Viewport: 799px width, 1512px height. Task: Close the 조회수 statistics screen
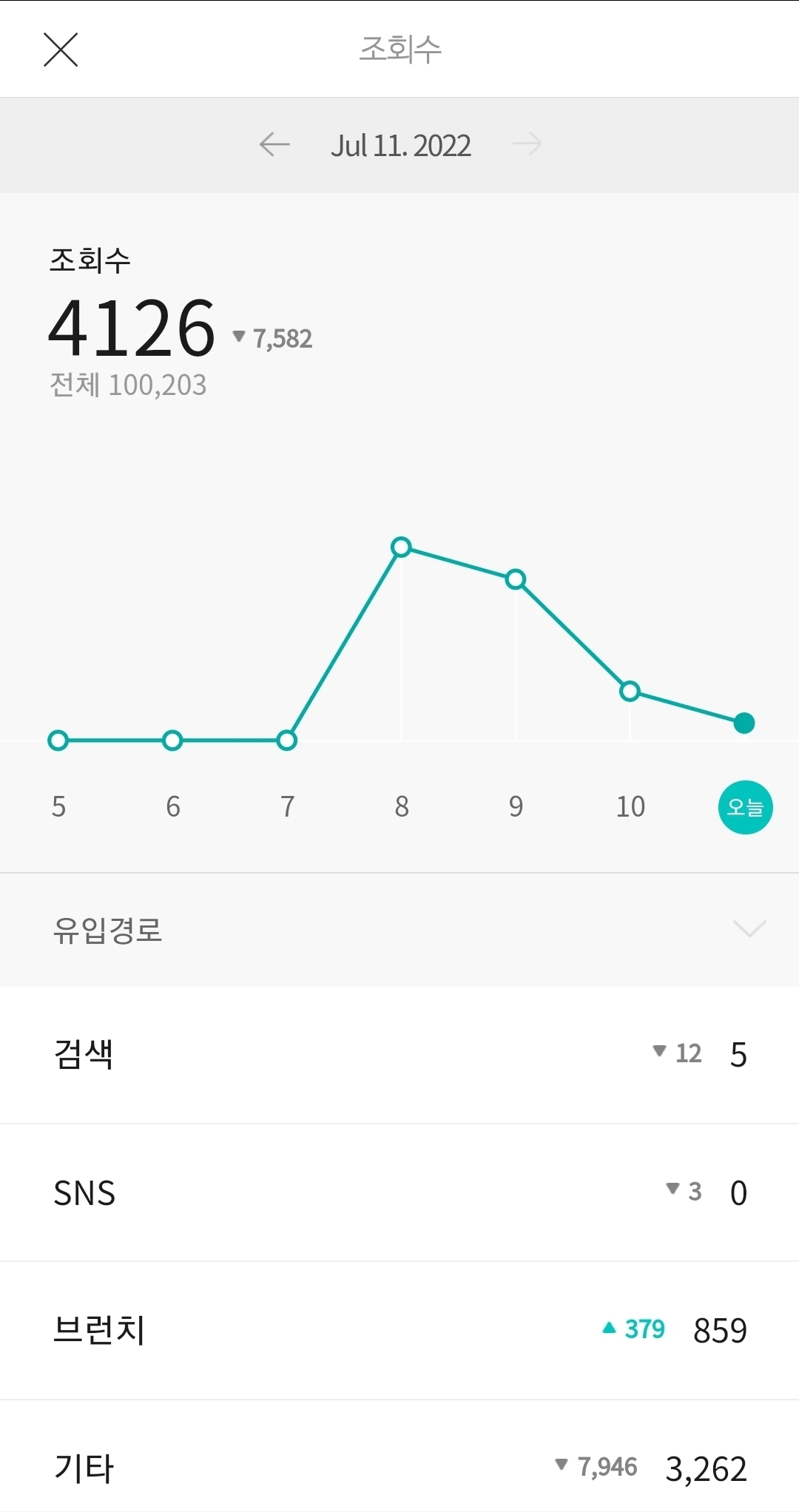coord(61,50)
